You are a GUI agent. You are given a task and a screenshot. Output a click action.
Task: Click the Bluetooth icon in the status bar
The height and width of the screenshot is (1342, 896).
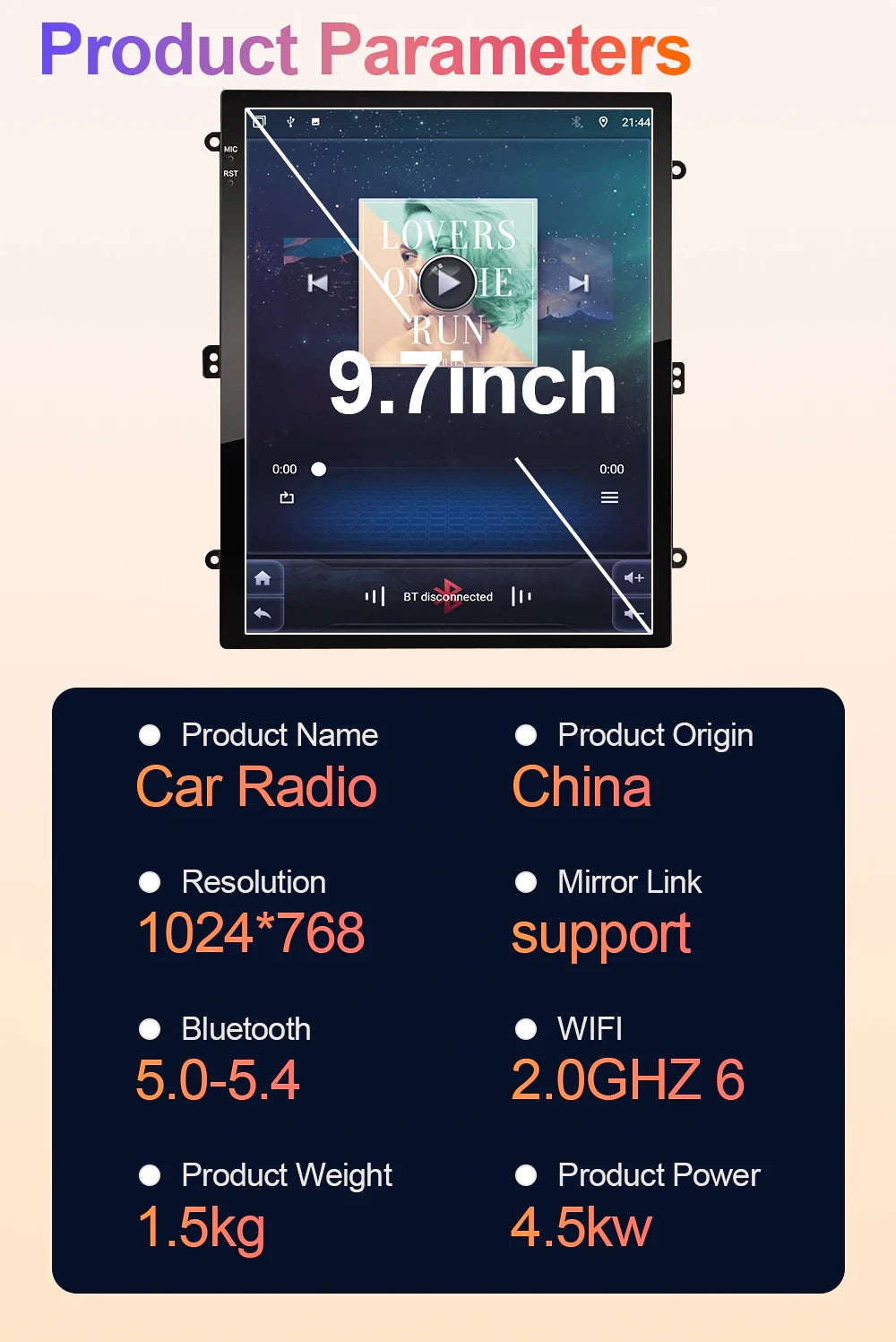click(x=577, y=121)
